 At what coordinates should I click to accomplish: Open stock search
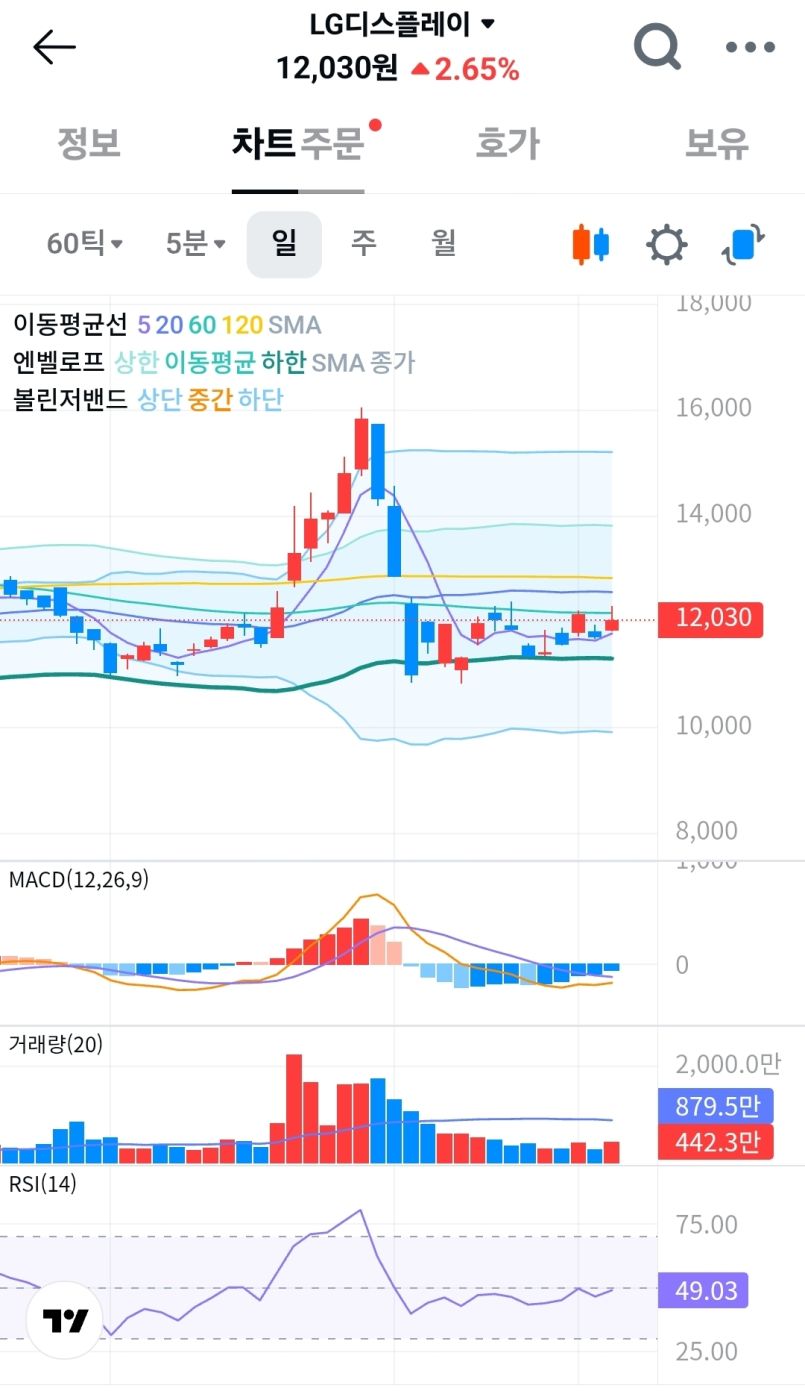tap(657, 46)
